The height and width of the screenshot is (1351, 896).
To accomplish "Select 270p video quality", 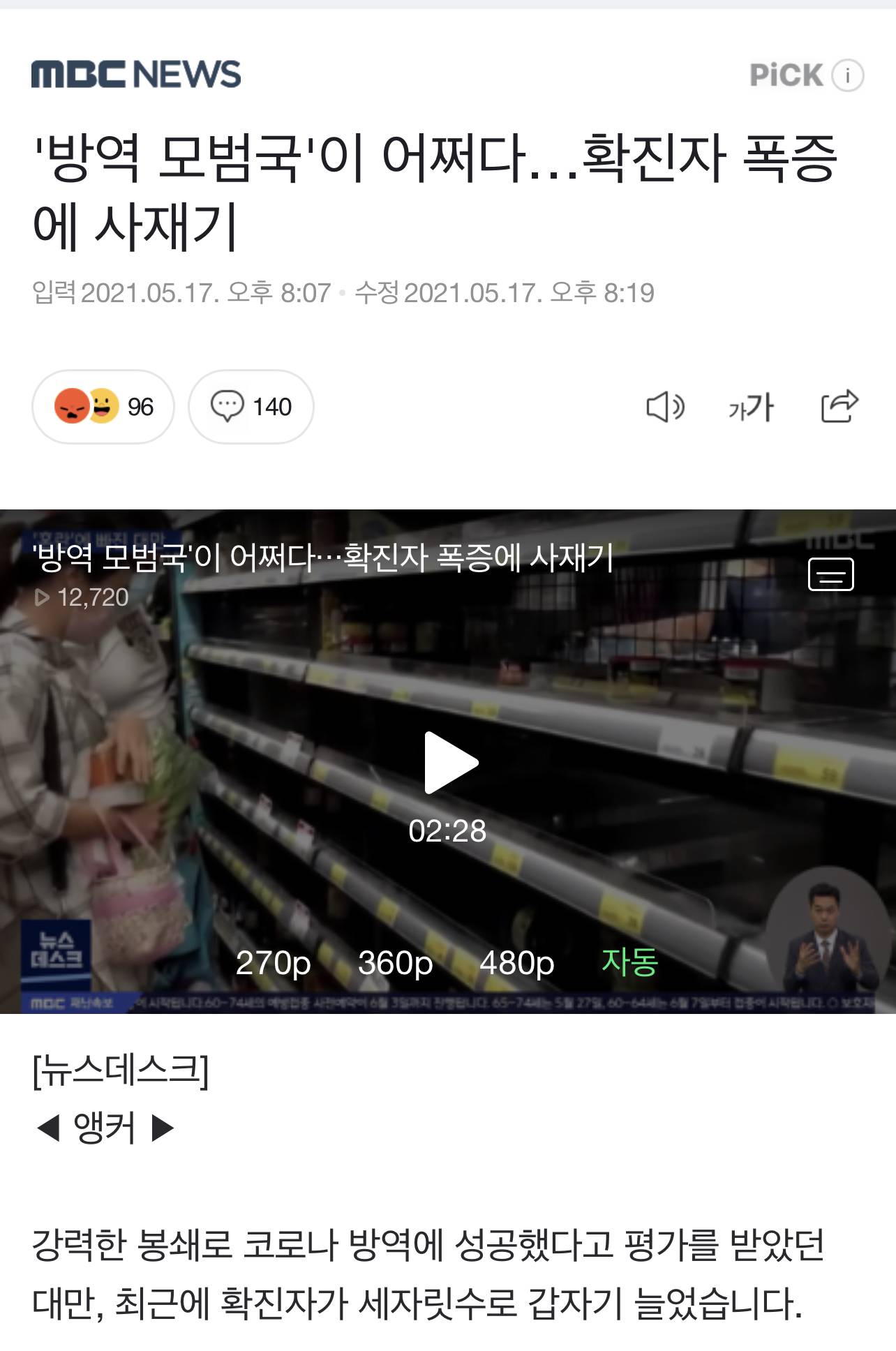I will click(x=273, y=963).
